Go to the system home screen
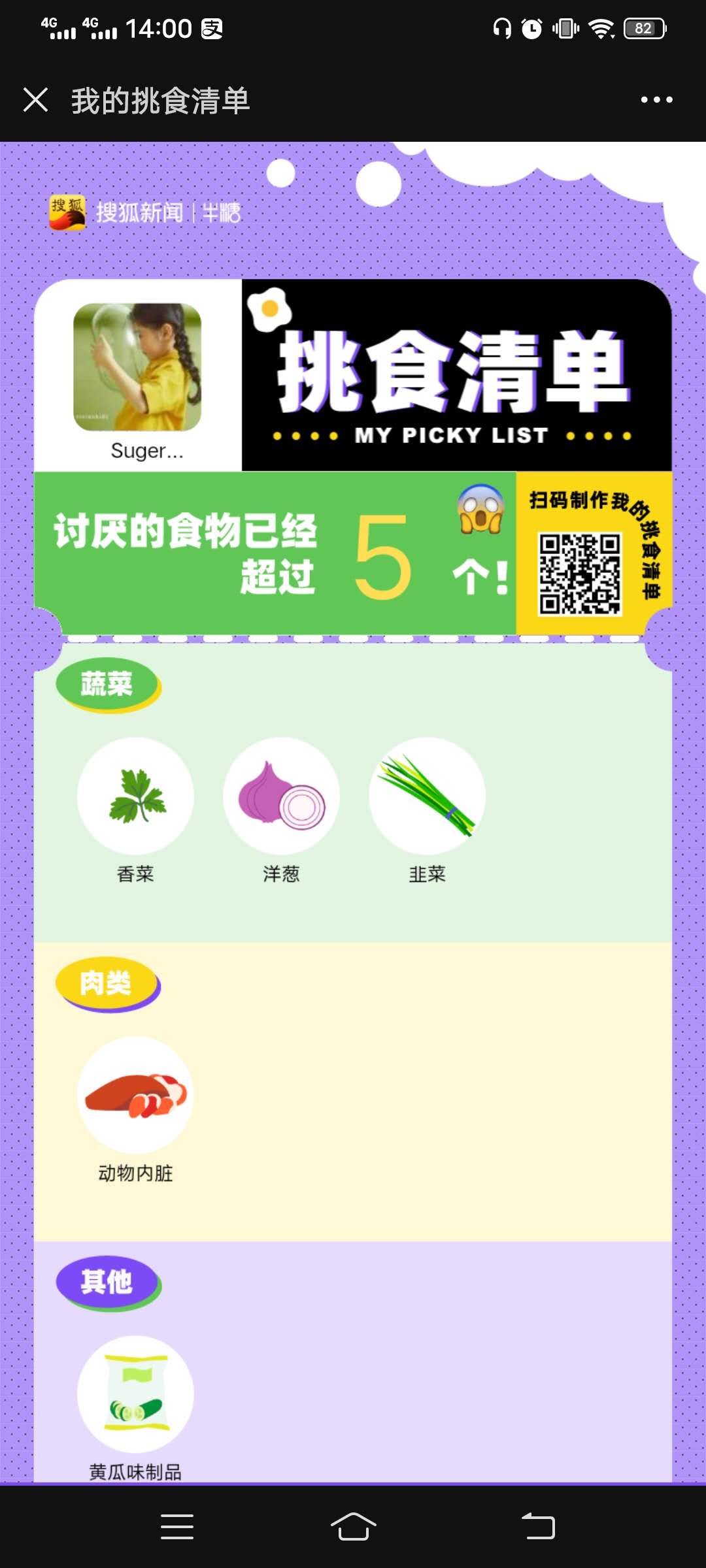 353,1527
